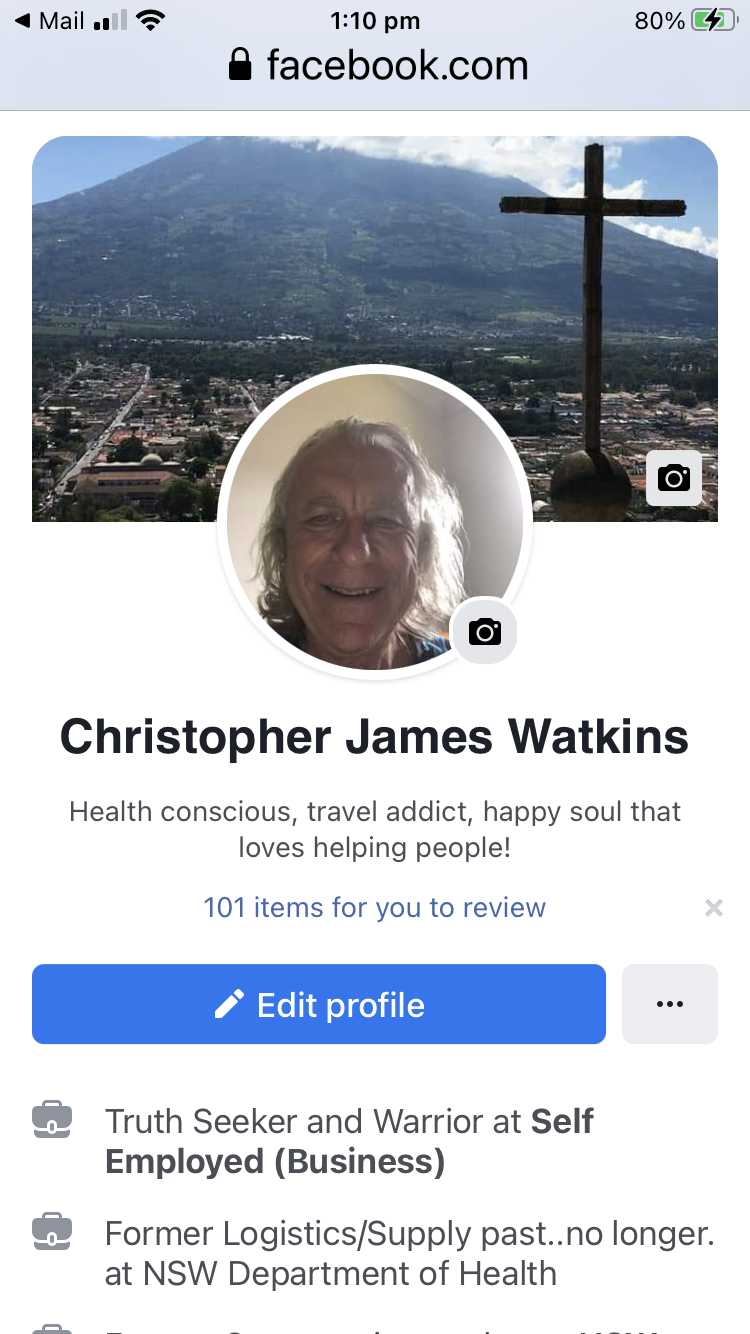Tap the Edit profile button
750x1334 pixels.
(x=318, y=1004)
